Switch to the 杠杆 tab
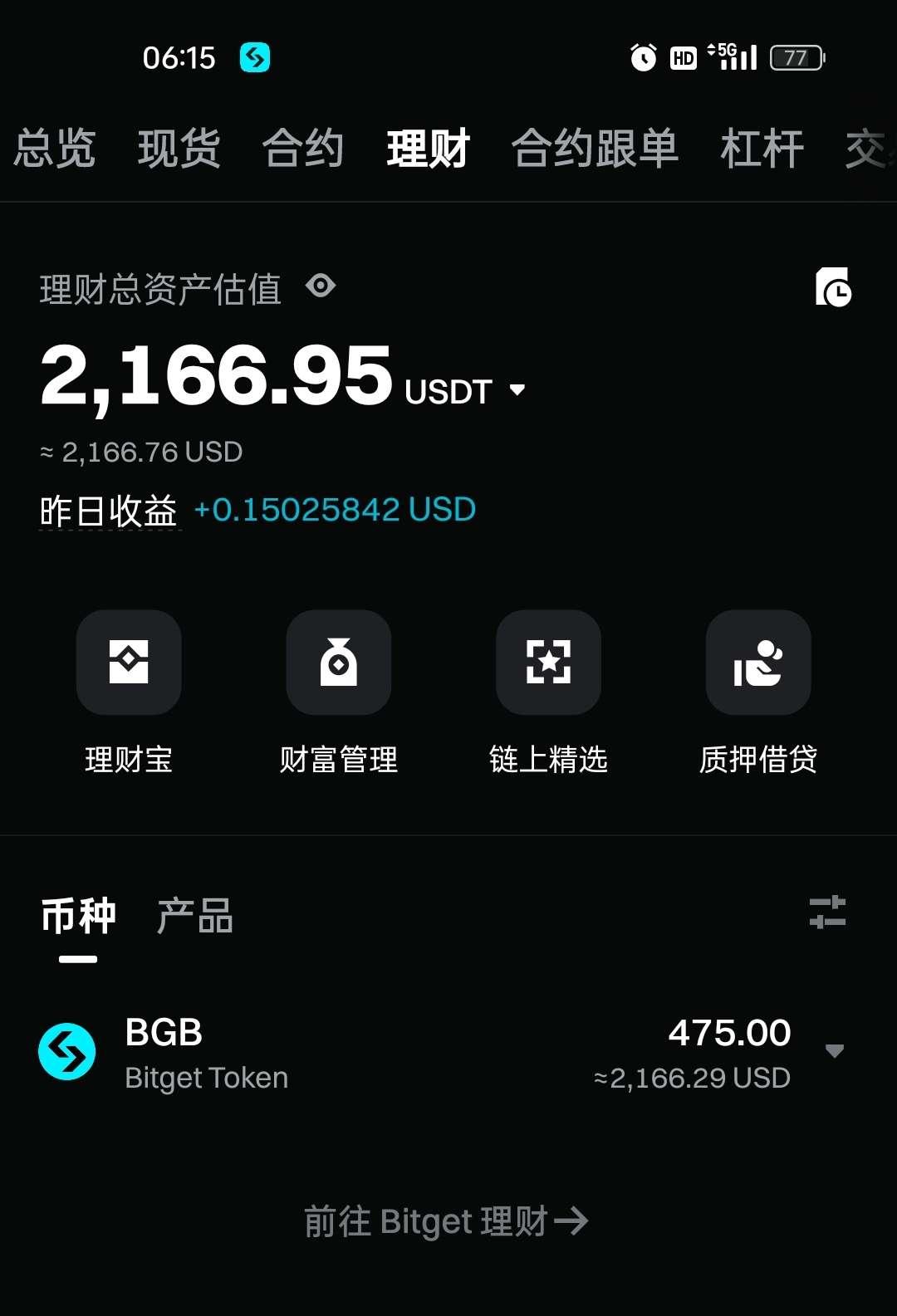This screenshot has width=897, height=1316. tap(762, 149)
